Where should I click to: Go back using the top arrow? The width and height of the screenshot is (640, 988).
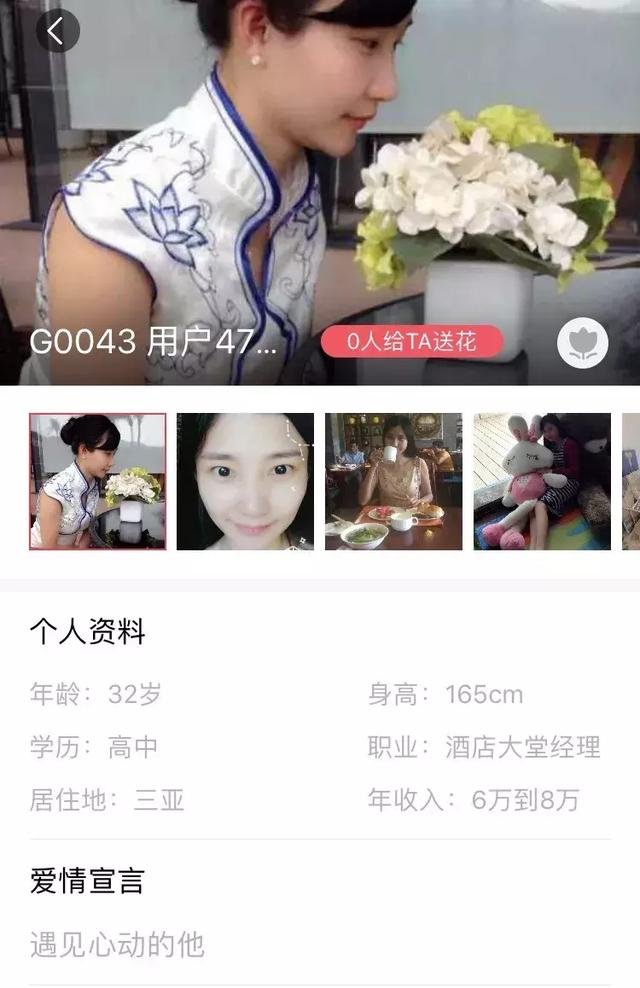(x=57, y=31)
